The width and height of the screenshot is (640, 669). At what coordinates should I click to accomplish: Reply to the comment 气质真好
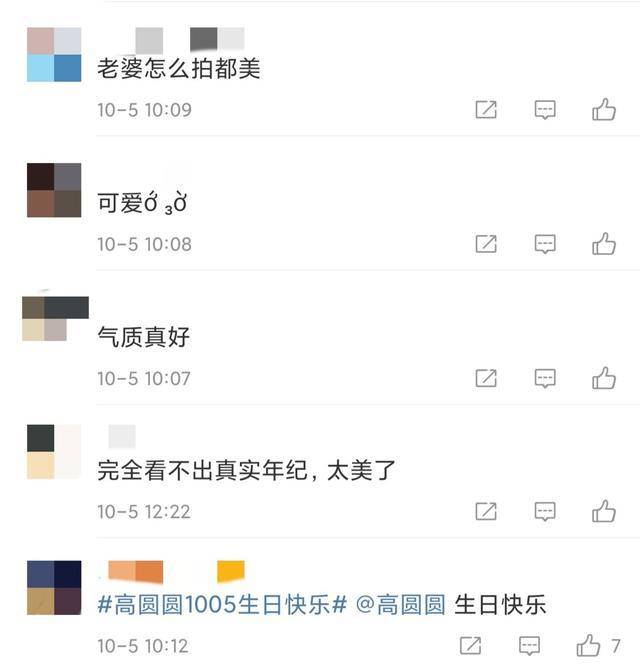coord(545,378)
